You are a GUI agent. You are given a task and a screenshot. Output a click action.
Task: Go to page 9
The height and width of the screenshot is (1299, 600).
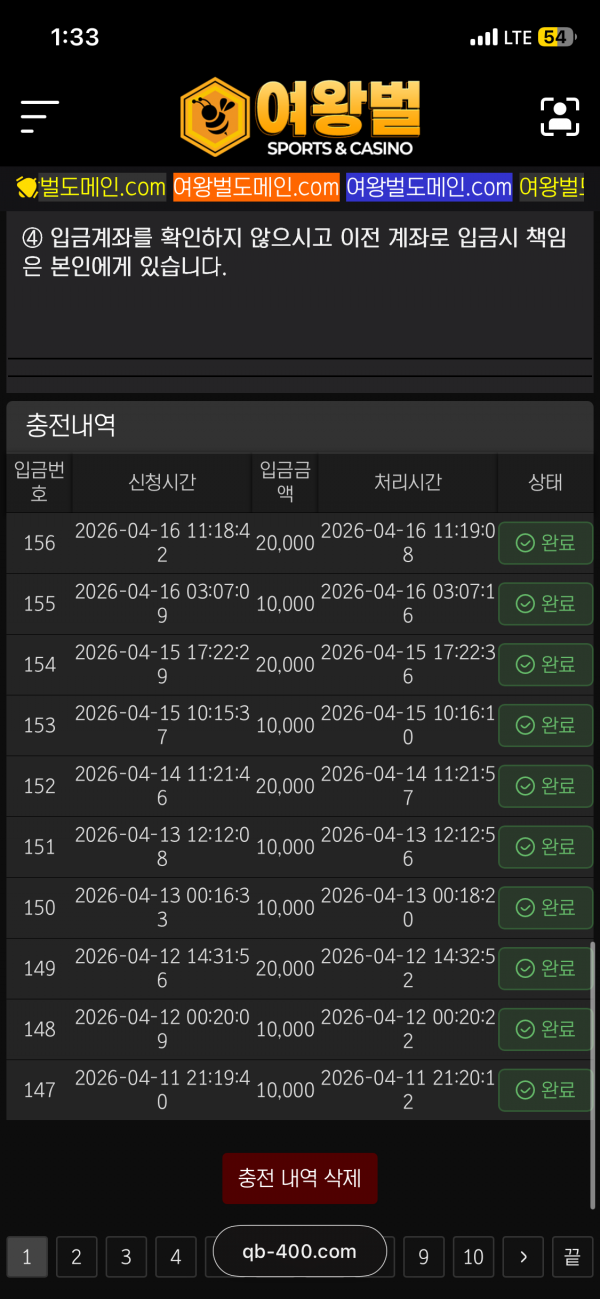coord(423,1257)
